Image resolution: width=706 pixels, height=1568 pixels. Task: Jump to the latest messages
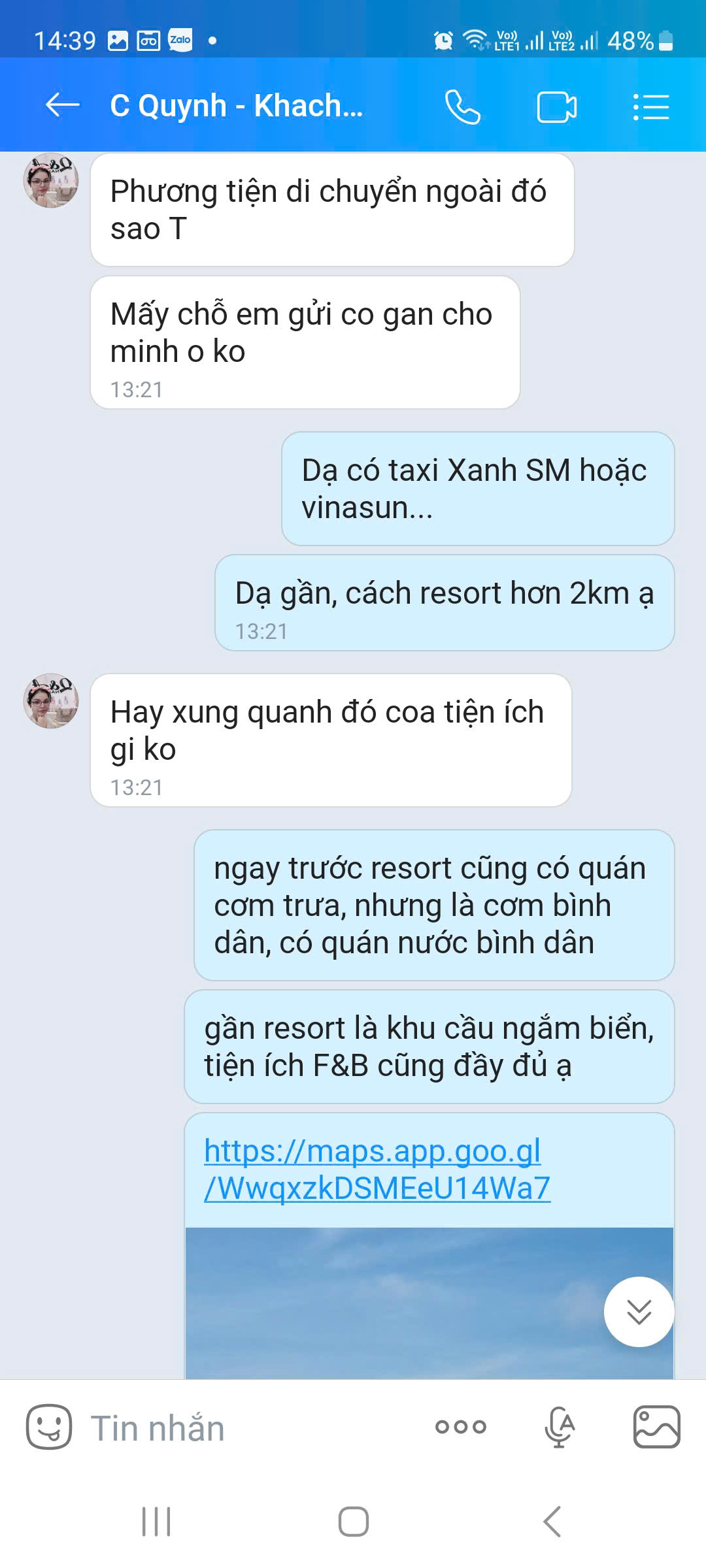[x=639, y=1311]
